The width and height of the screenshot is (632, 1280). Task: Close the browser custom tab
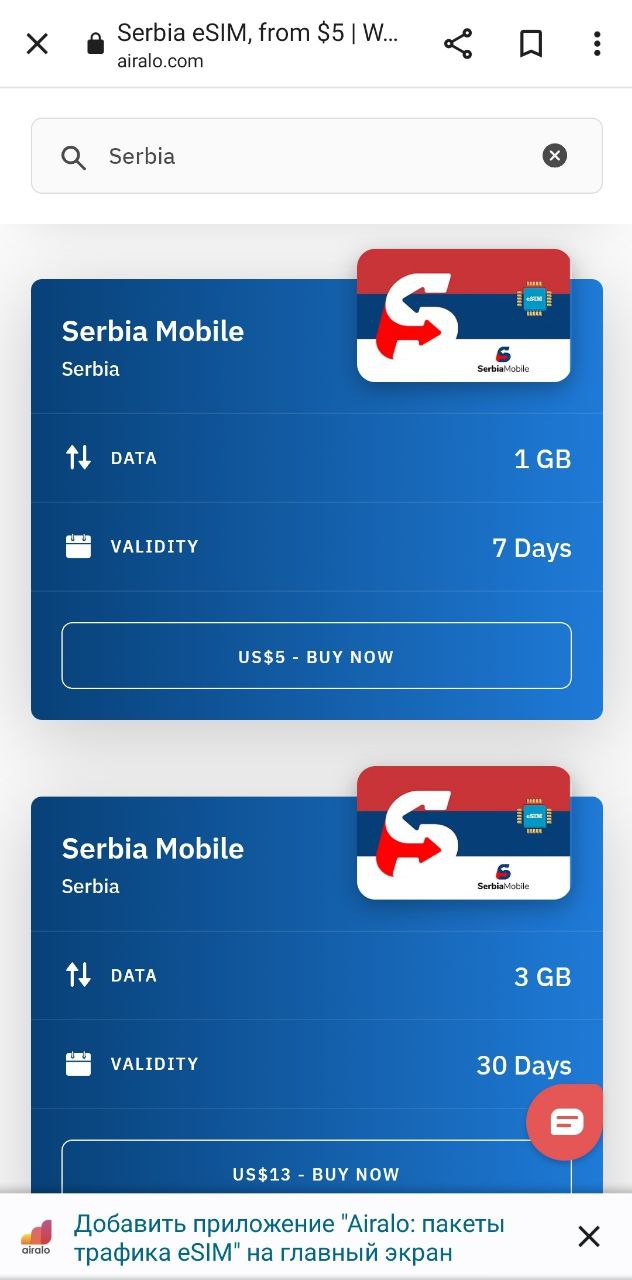[x=37, y=44]
